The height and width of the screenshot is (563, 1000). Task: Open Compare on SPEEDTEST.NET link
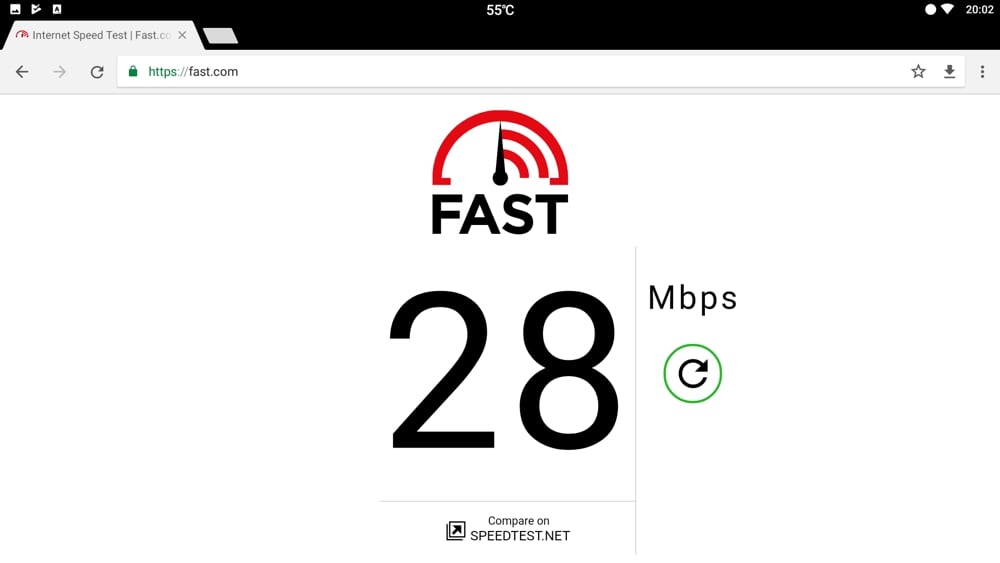coord(508,529)
